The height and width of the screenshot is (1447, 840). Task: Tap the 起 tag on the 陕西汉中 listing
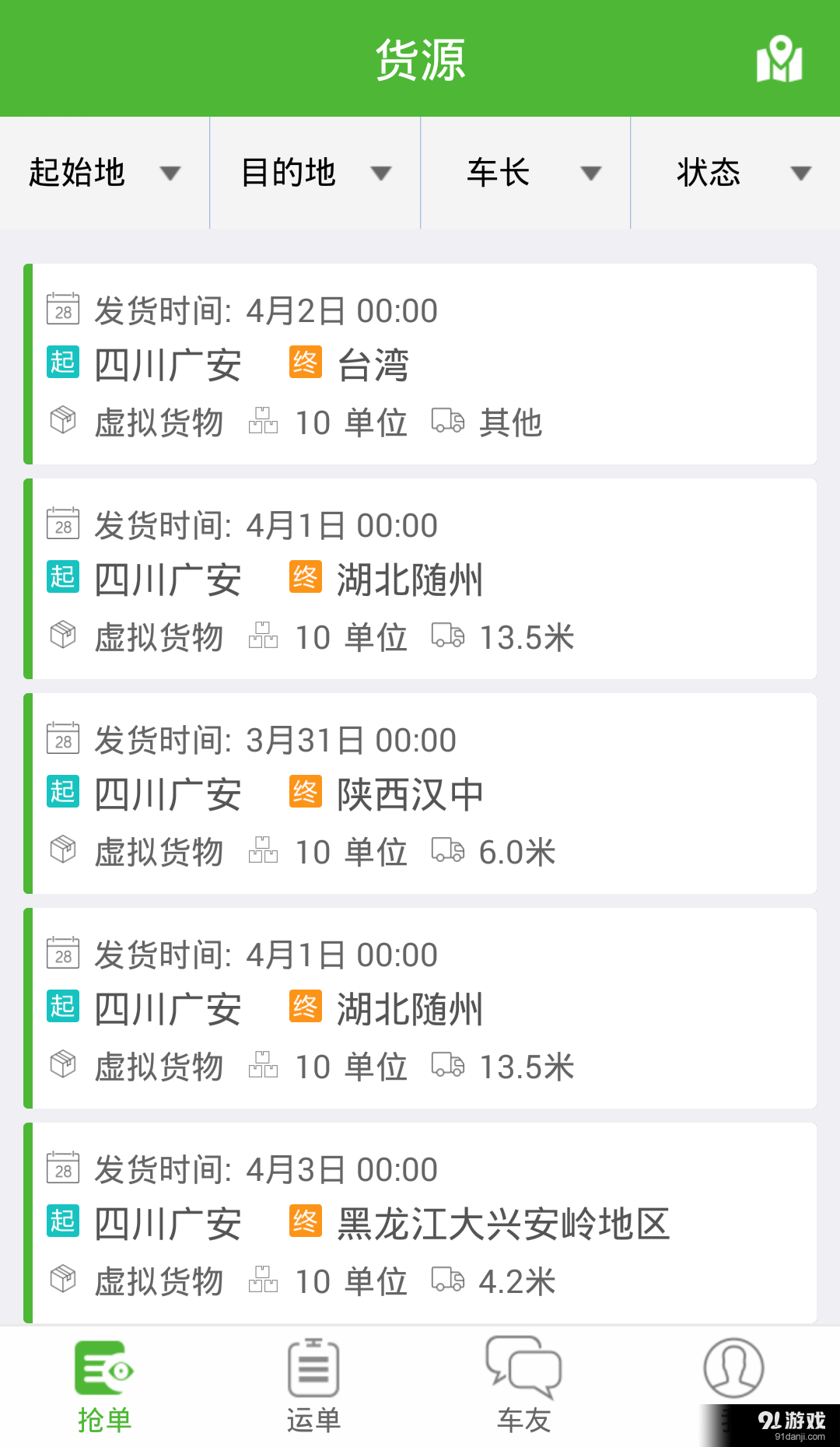[x=62, y=792]
